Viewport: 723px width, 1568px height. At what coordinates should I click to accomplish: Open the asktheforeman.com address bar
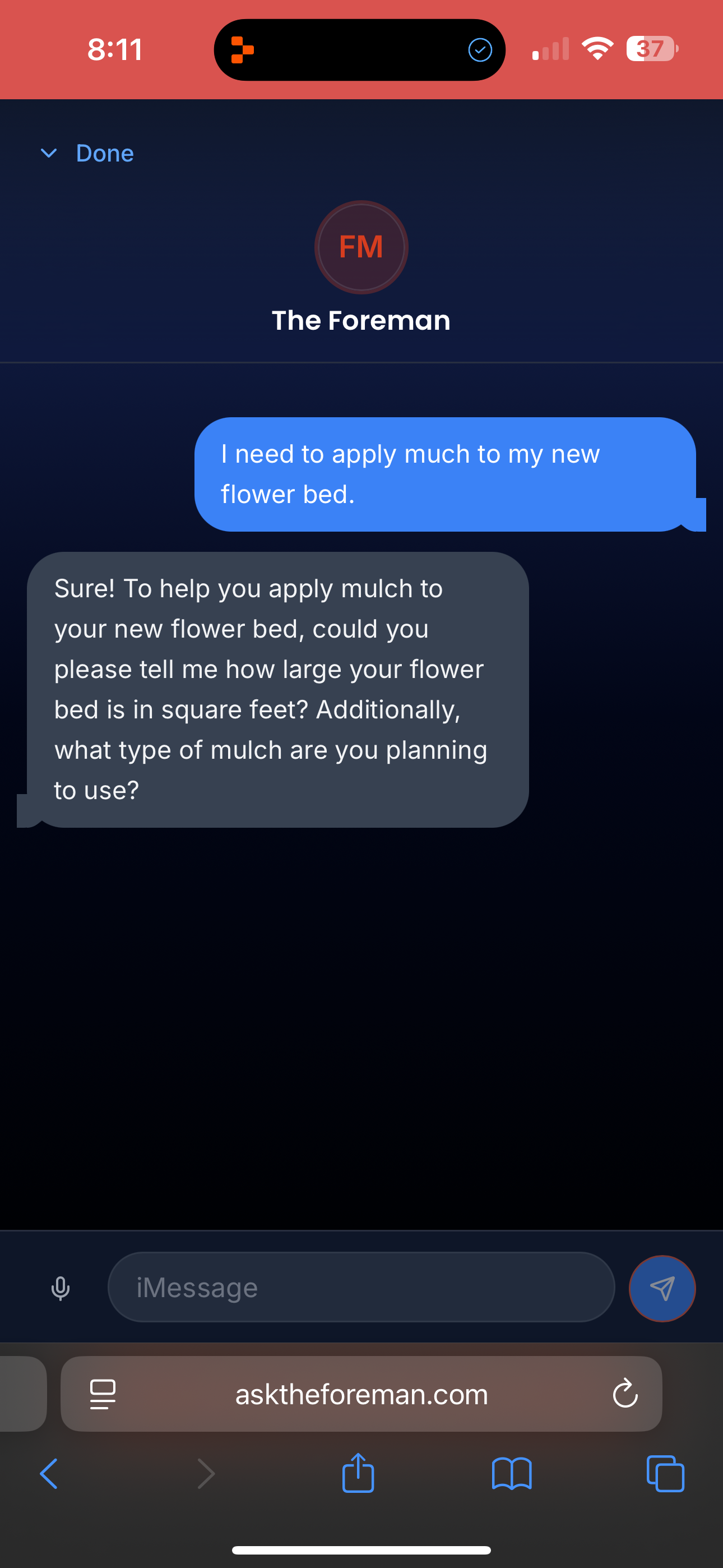coord(361,1395)
